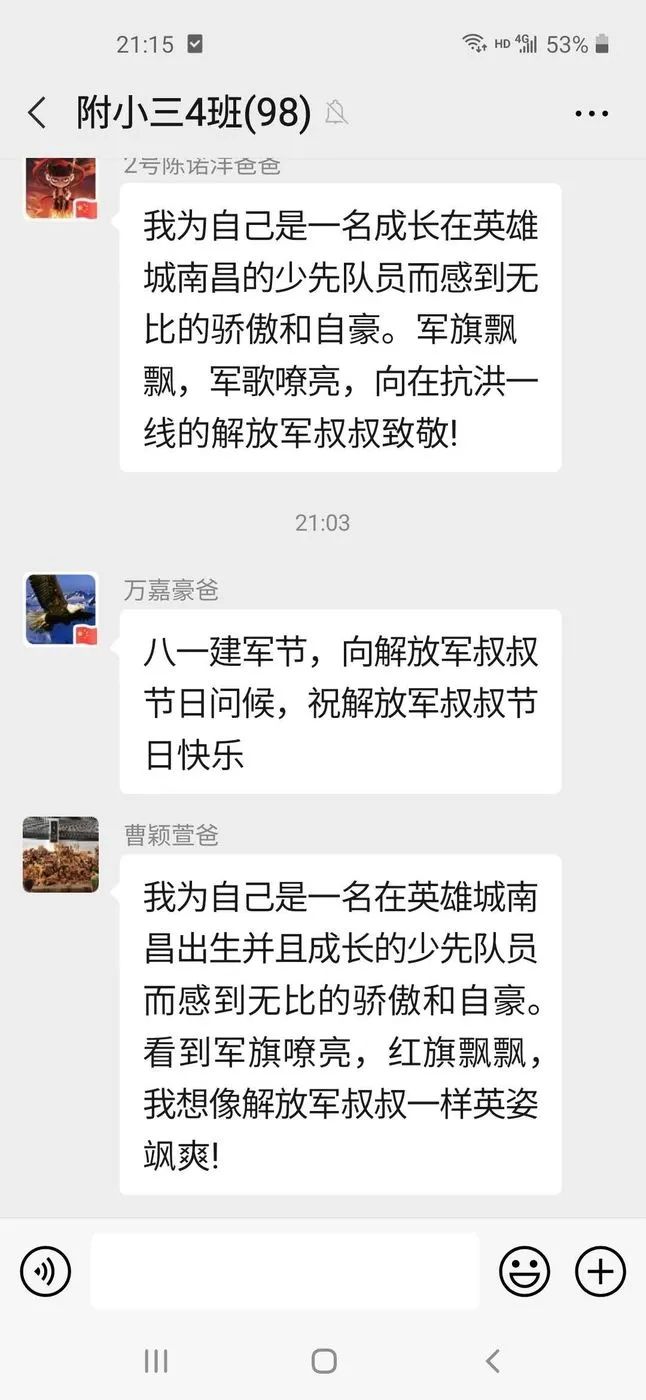Viewport: 646px width, 1400px height.
Task: Go back from the 附小三4班 group chat
Action: tap(37, 113)
